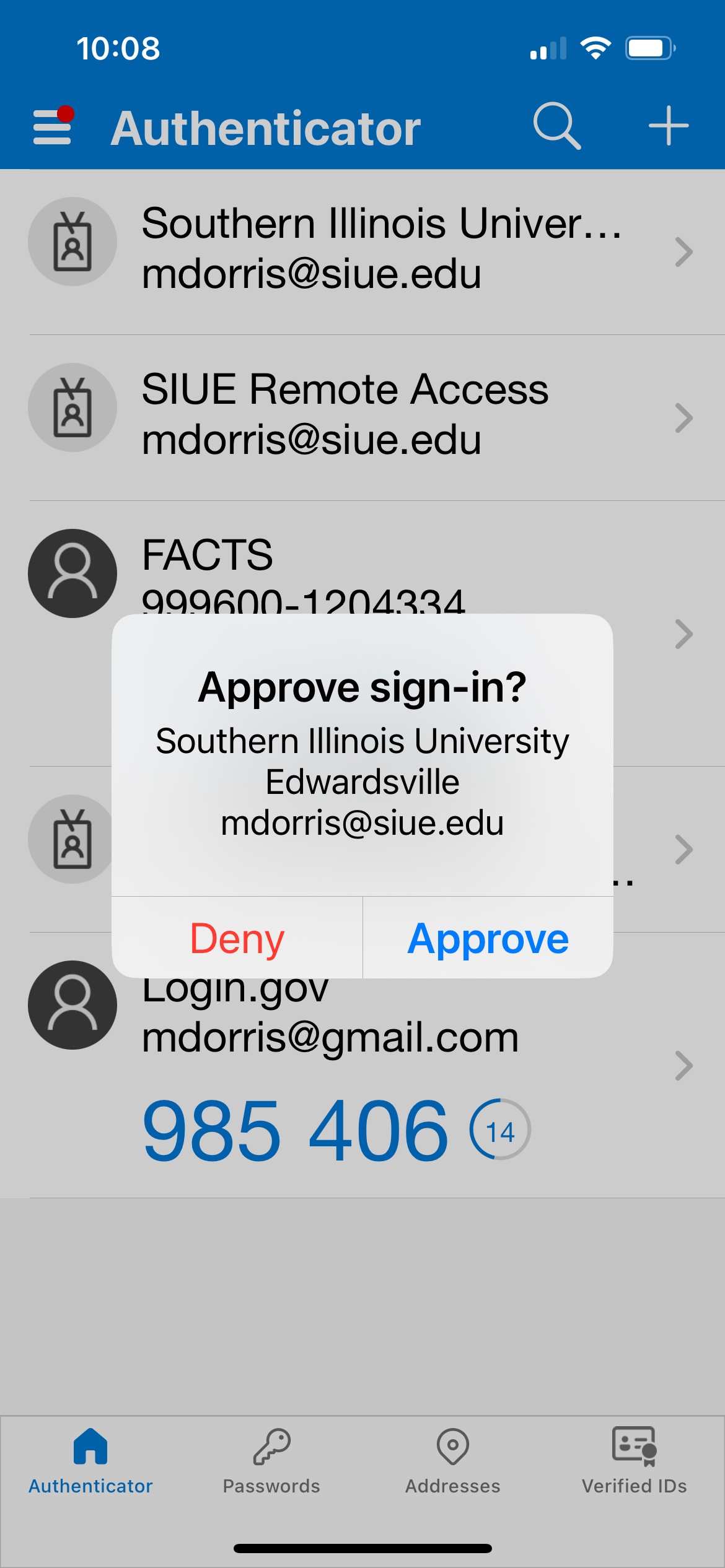The height and width of the screenshot is (1568, 725).
Task: Search accounts with the magnifier icon
Action: pos(556,126)
